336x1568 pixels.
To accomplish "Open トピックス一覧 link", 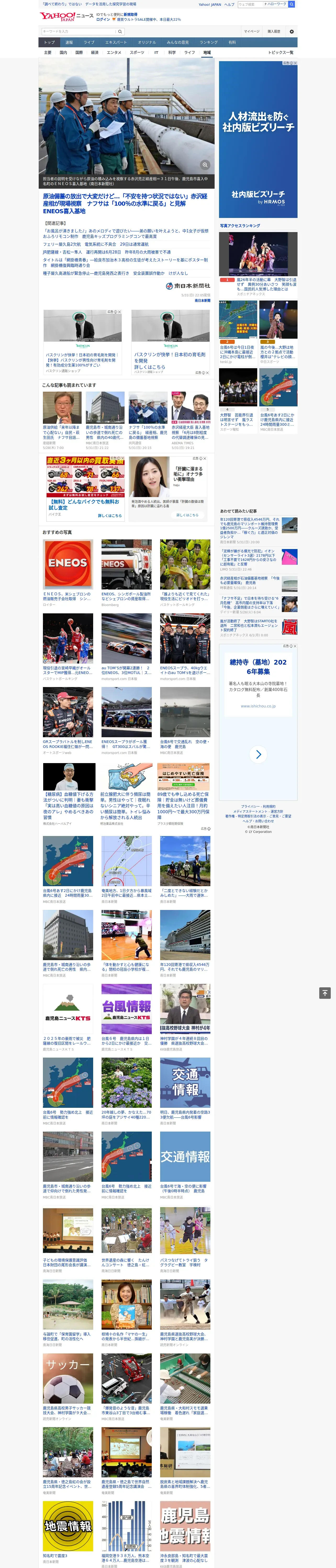I will (x=281, y=52).
